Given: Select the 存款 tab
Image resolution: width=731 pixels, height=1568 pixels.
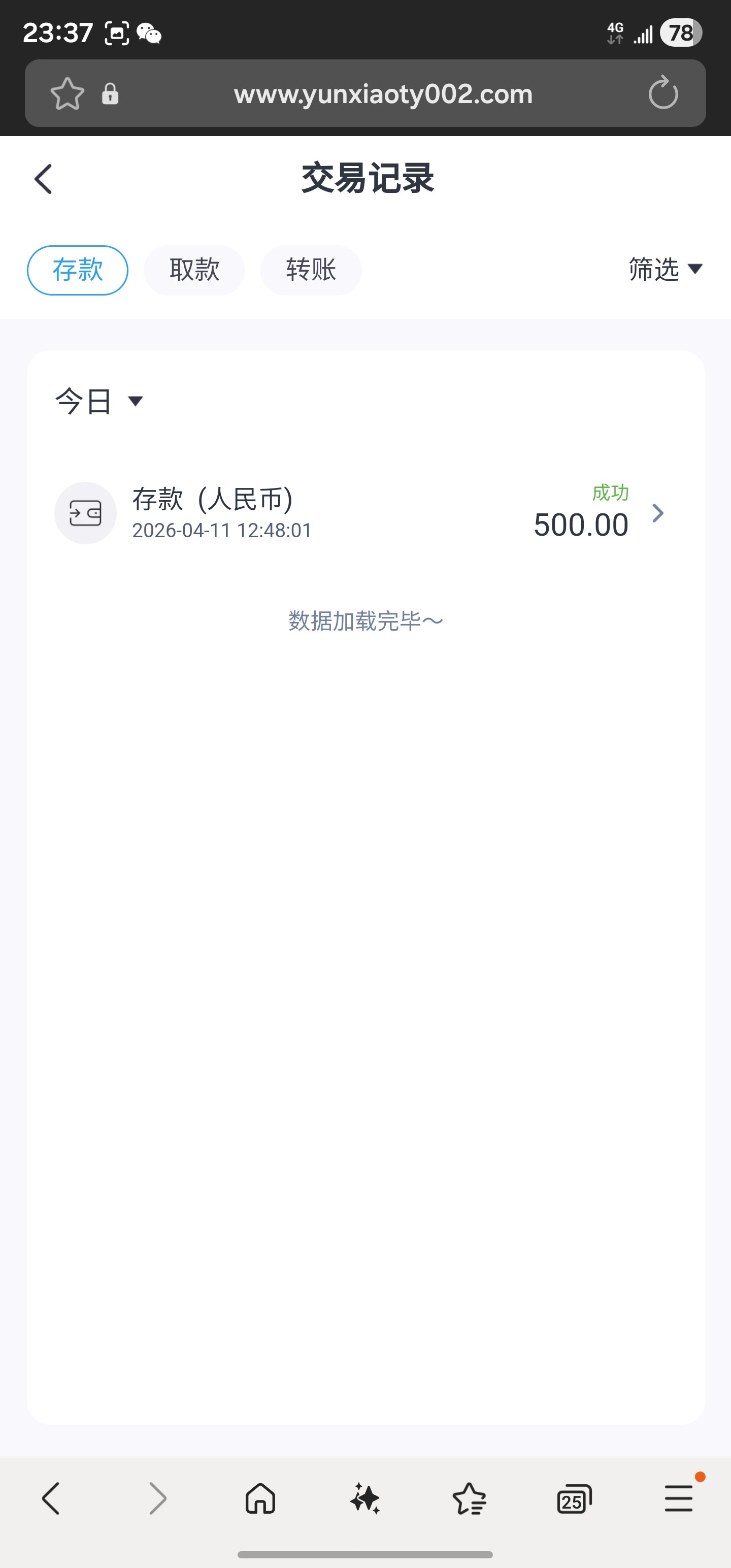Looking at the screenshot, I should (x=77, y=270).
